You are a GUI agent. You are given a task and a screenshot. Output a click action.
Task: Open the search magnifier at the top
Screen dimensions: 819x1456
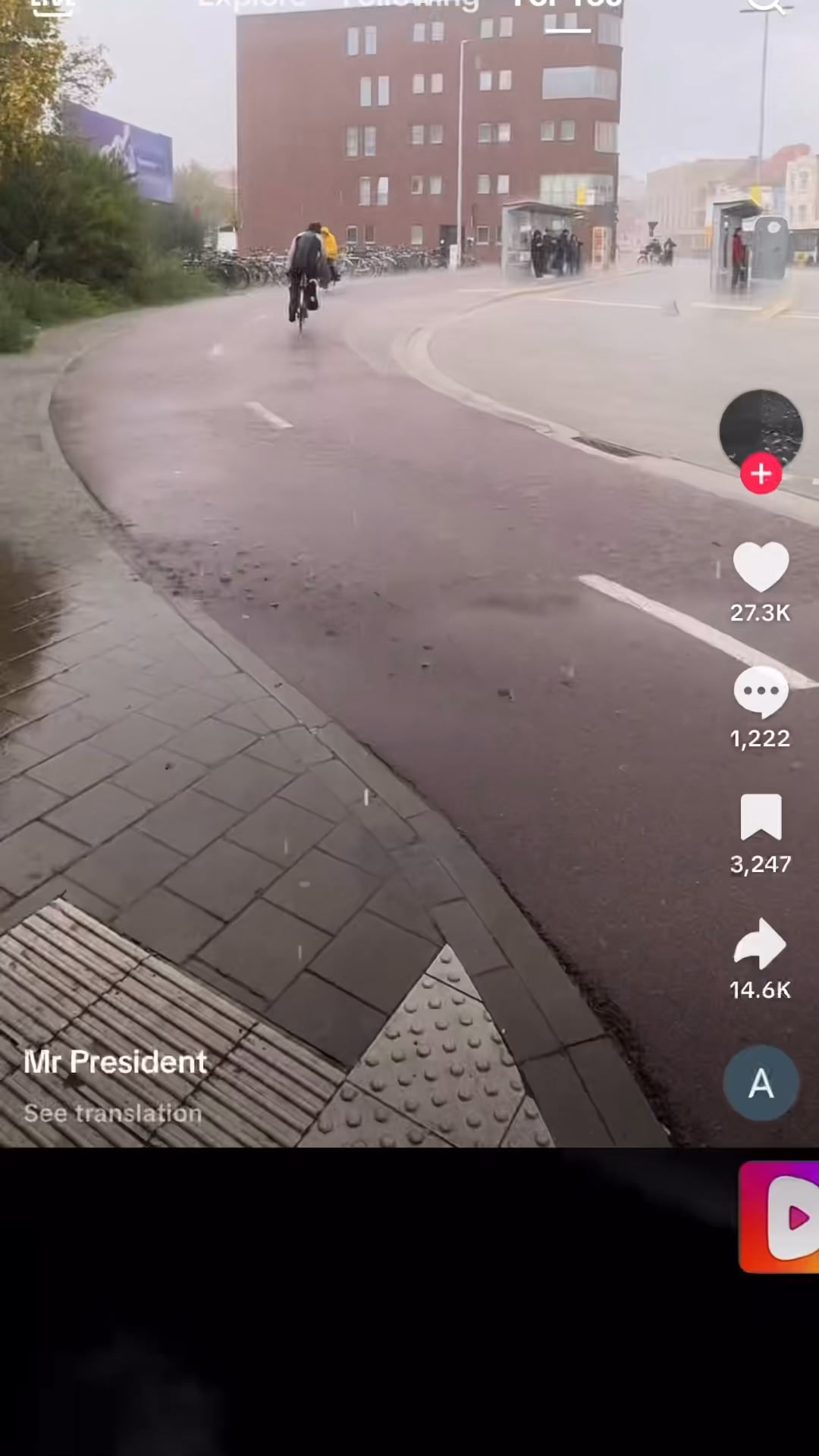coord(764,6)
